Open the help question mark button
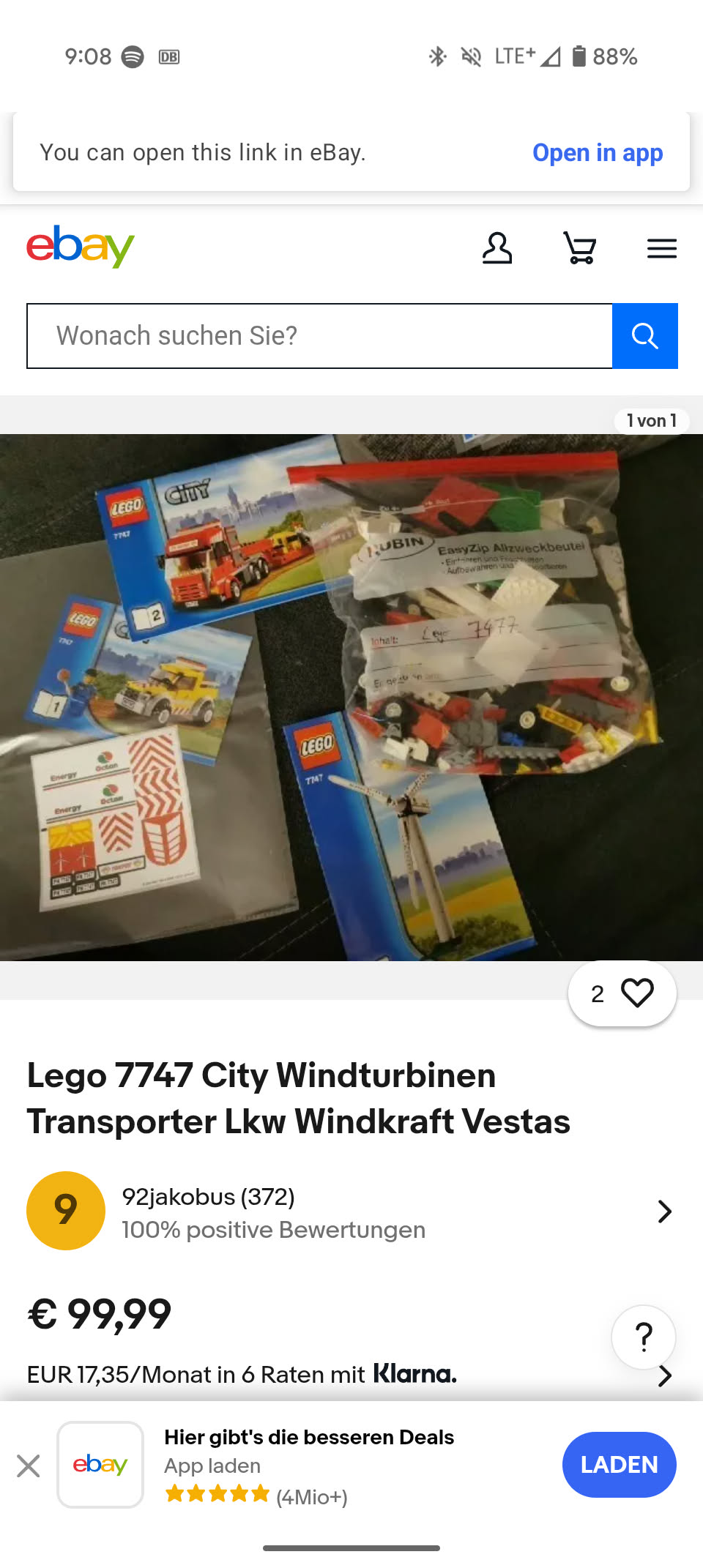The width and height of the screenshot is (703, 1568). tap(643, 1337)
